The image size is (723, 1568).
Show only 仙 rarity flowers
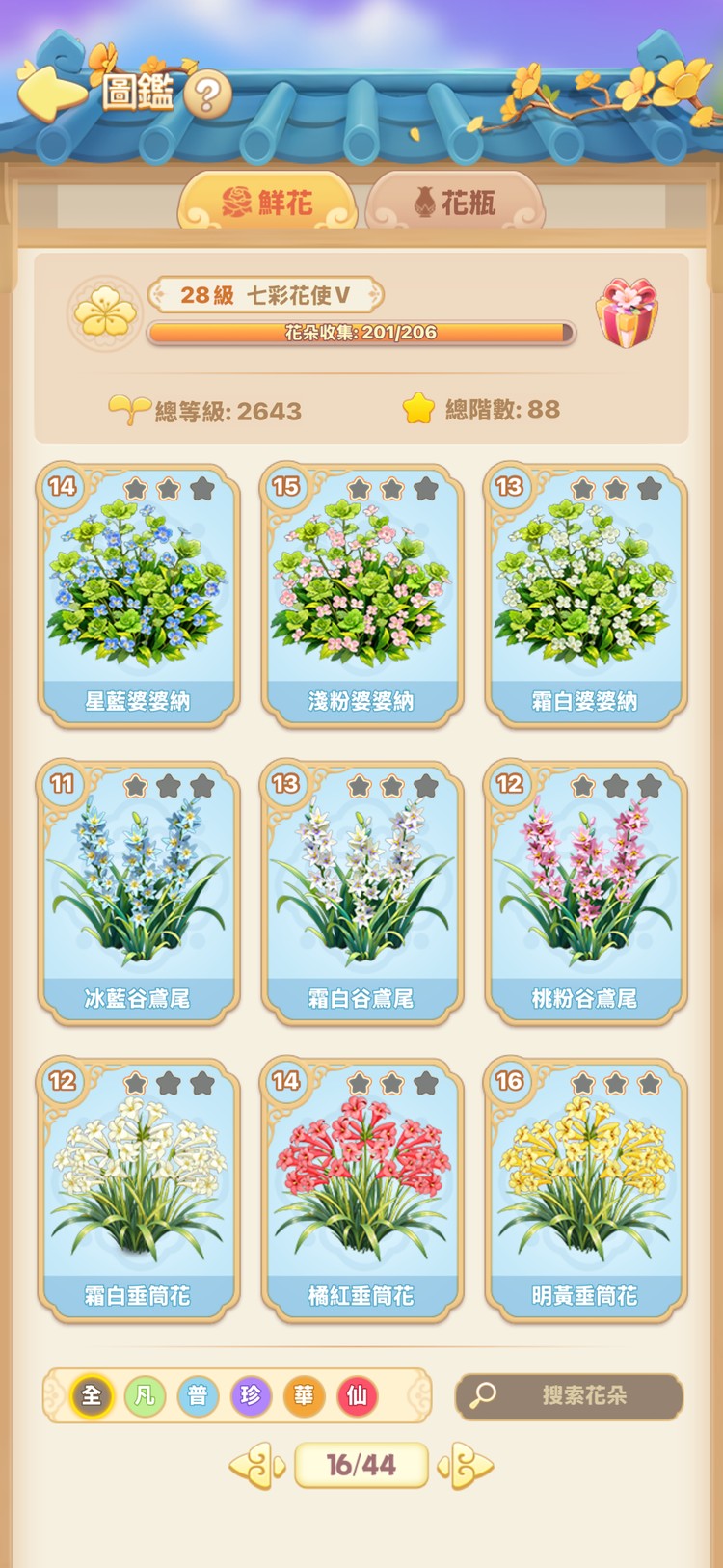[357, 1395]
